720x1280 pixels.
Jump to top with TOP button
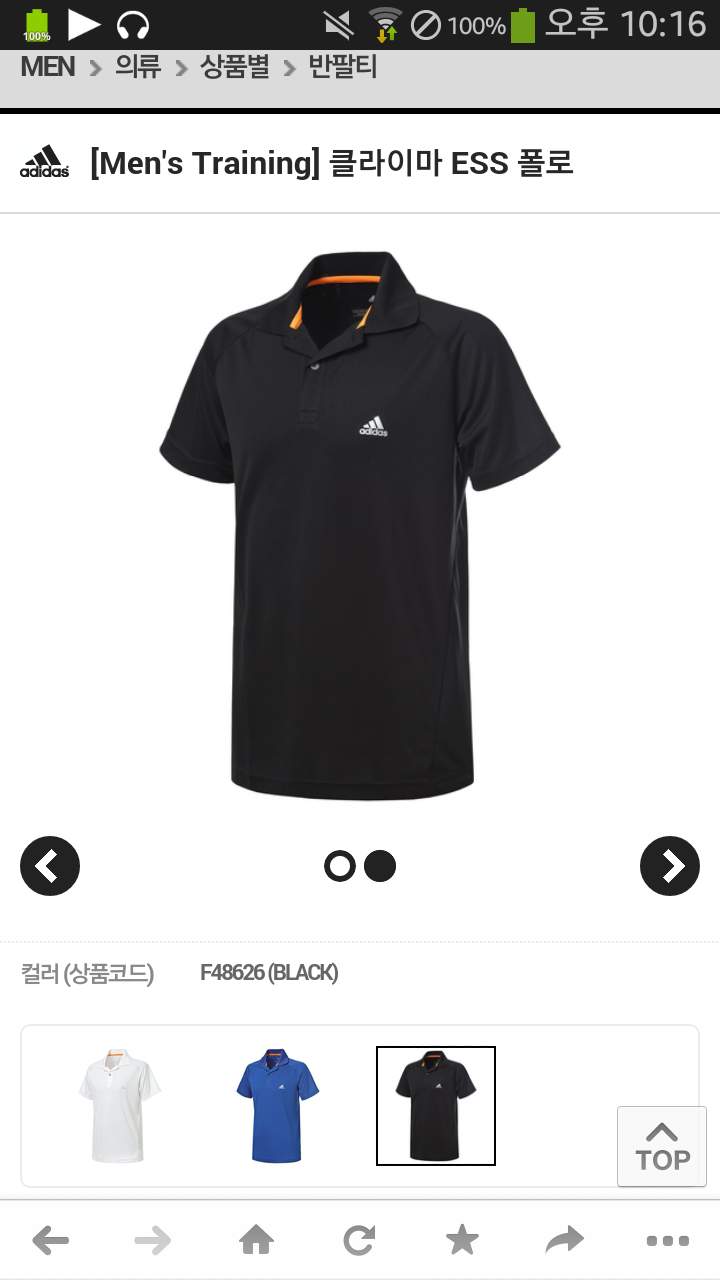pyautogui.click(x=662, y=1146)
